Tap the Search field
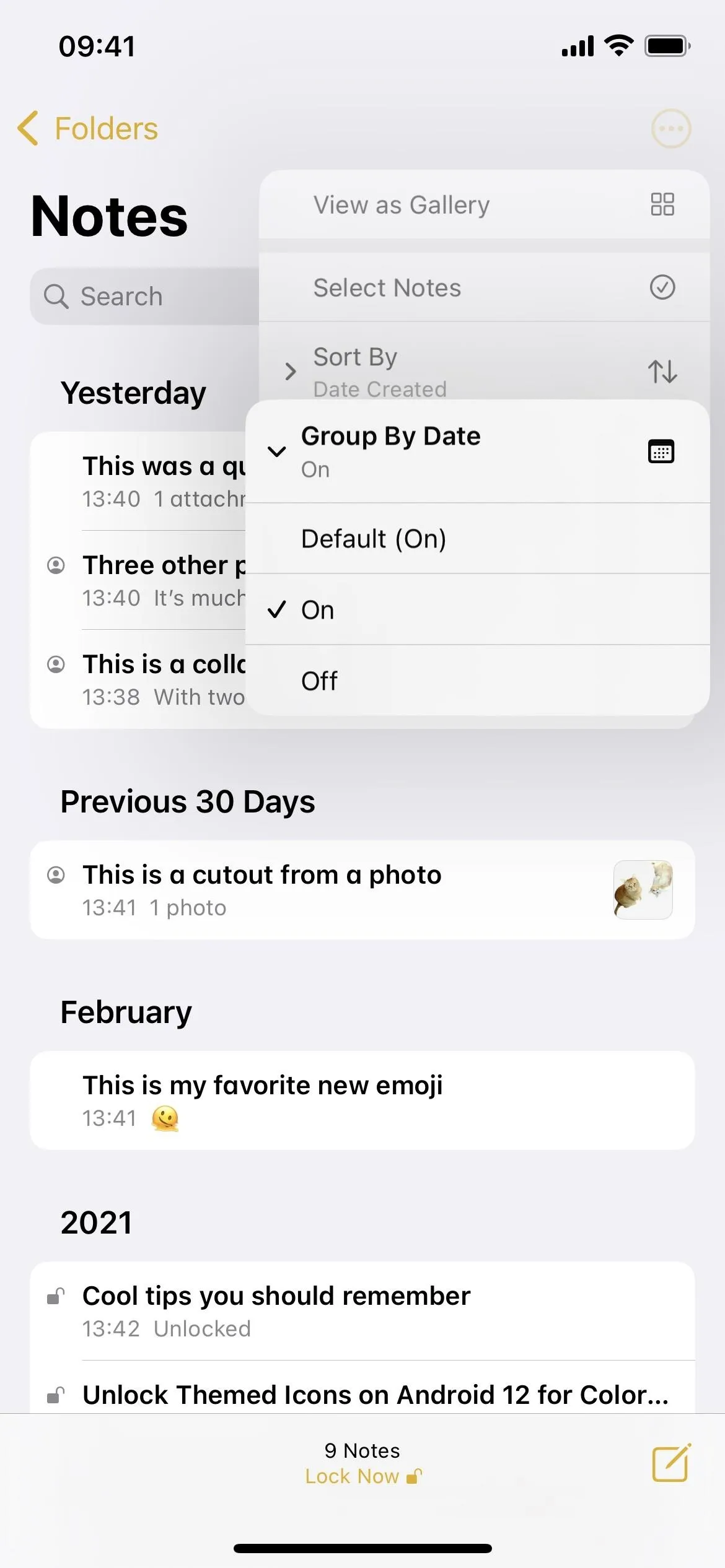 pyautogui.click(x=144, y=296)
